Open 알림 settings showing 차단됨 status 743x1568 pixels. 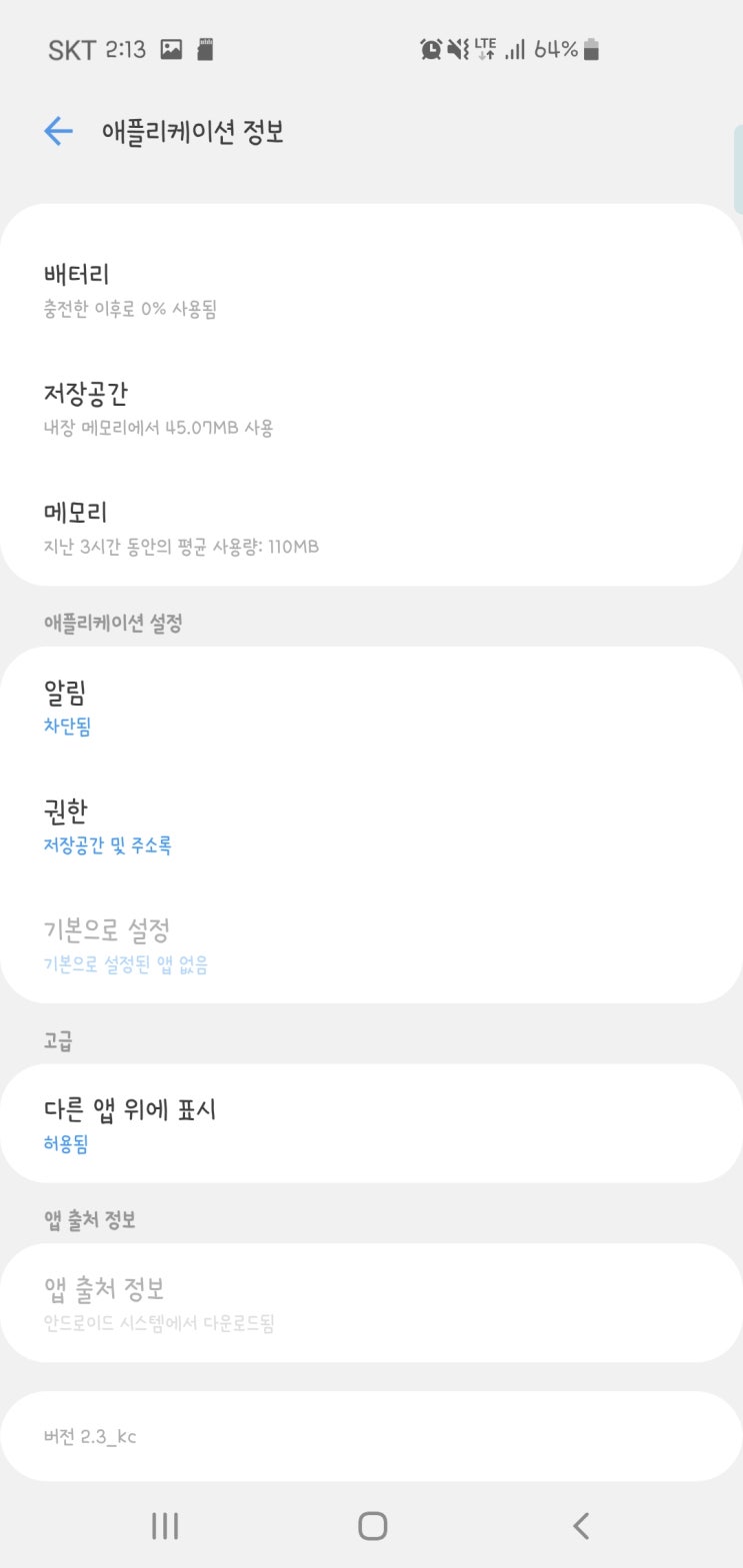pyautogui.click(x=371, y=708)
